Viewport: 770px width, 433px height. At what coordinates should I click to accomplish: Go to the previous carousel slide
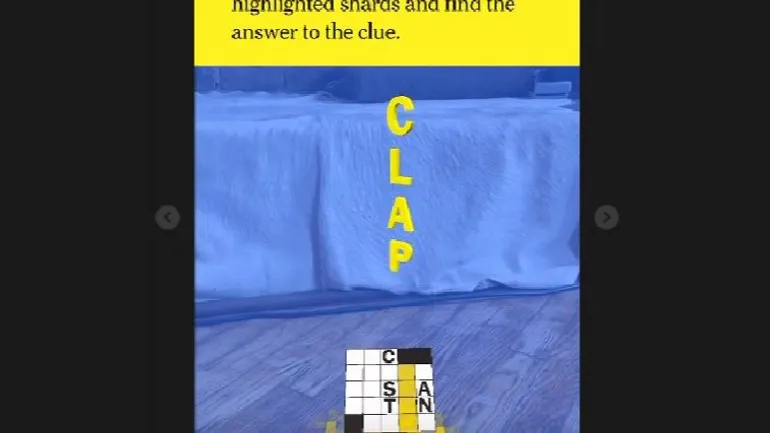[168, 217]
